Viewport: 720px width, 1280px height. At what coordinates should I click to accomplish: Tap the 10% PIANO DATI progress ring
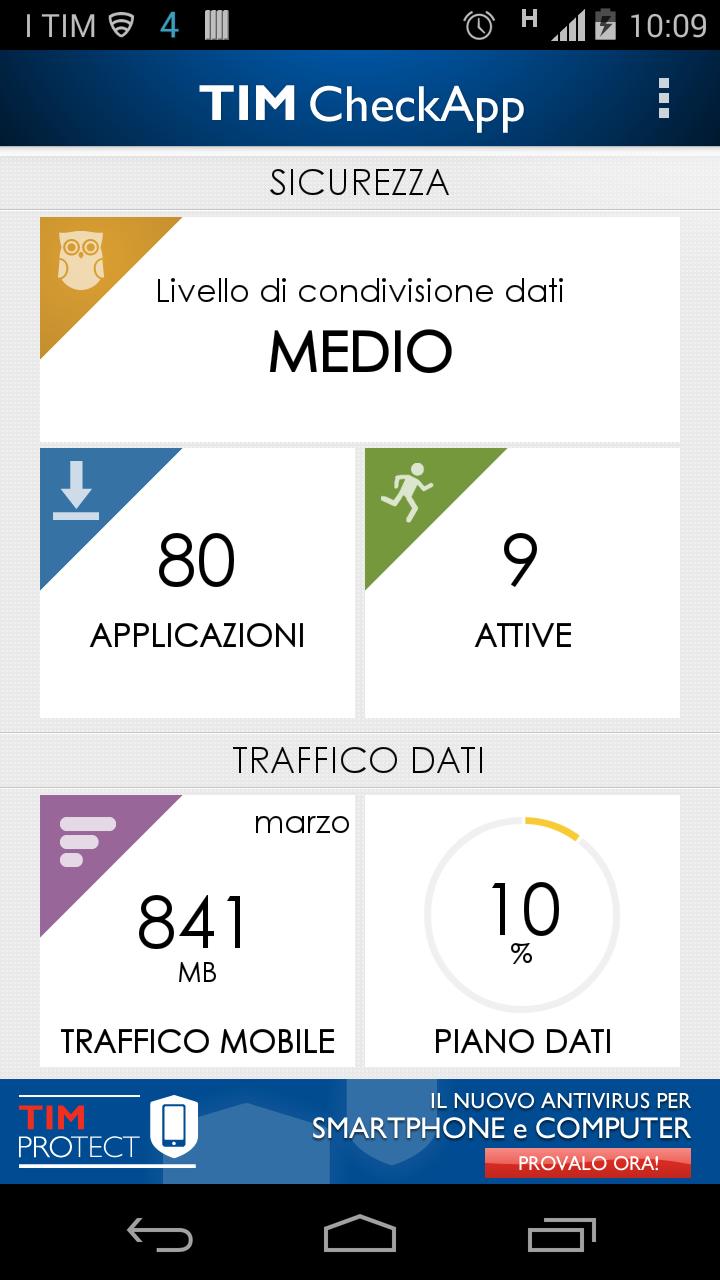click(522, 915)
